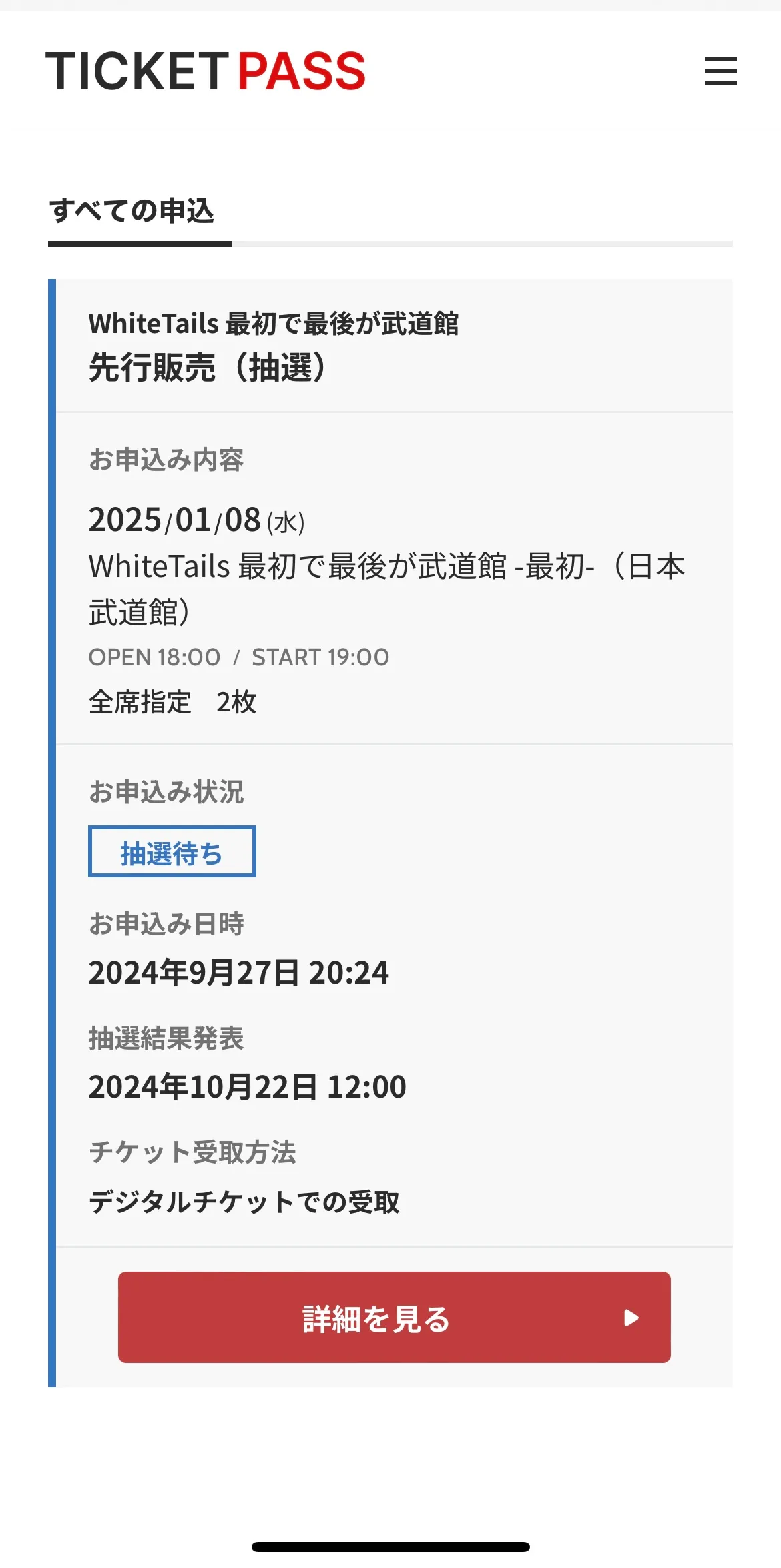This screenshot has height=1568, width=781.
Task: Tap the 詳細を見る button
Action: (394, 1317)
